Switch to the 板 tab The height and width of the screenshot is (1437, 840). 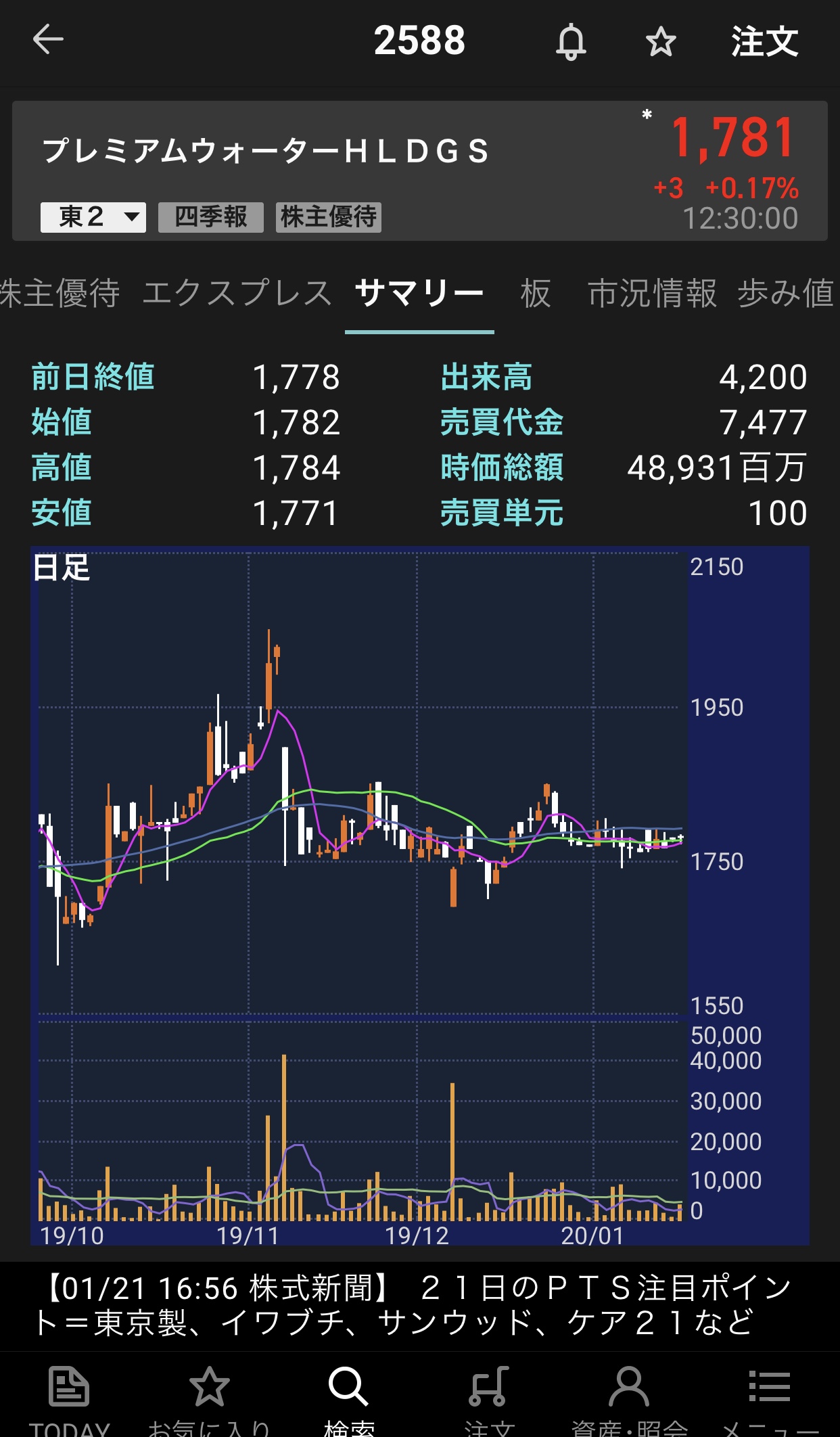pyautogui.click(x=536, y=294)
